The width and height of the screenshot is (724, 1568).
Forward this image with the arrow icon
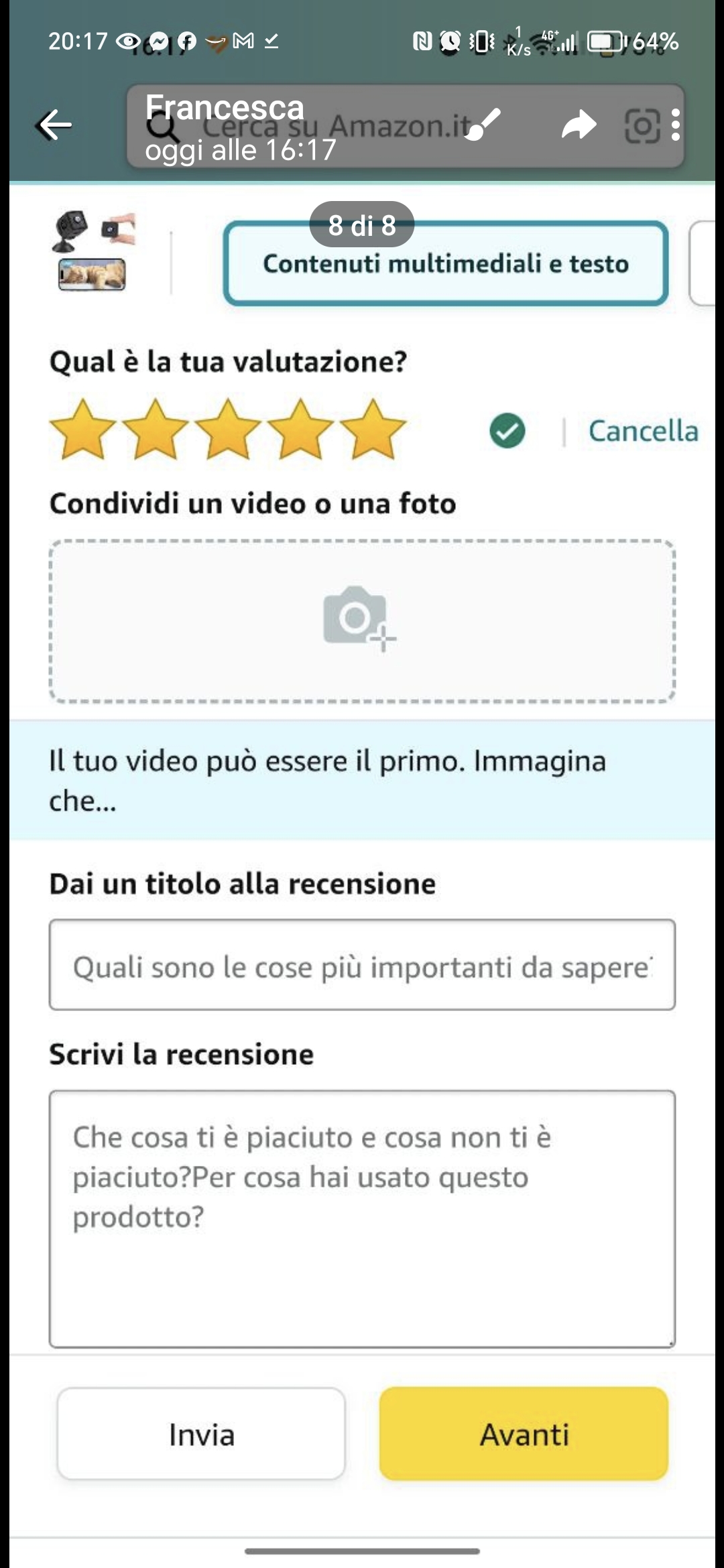(x=579, y=125)
